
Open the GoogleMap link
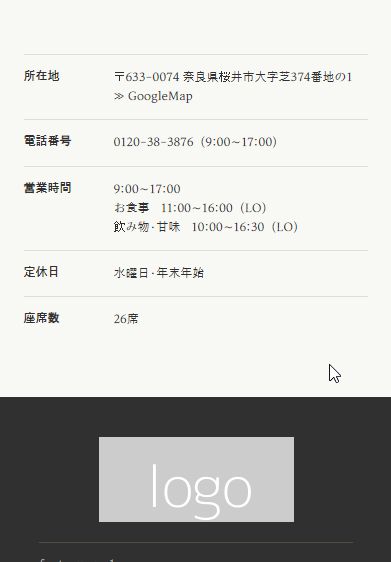tap(153, 96)
